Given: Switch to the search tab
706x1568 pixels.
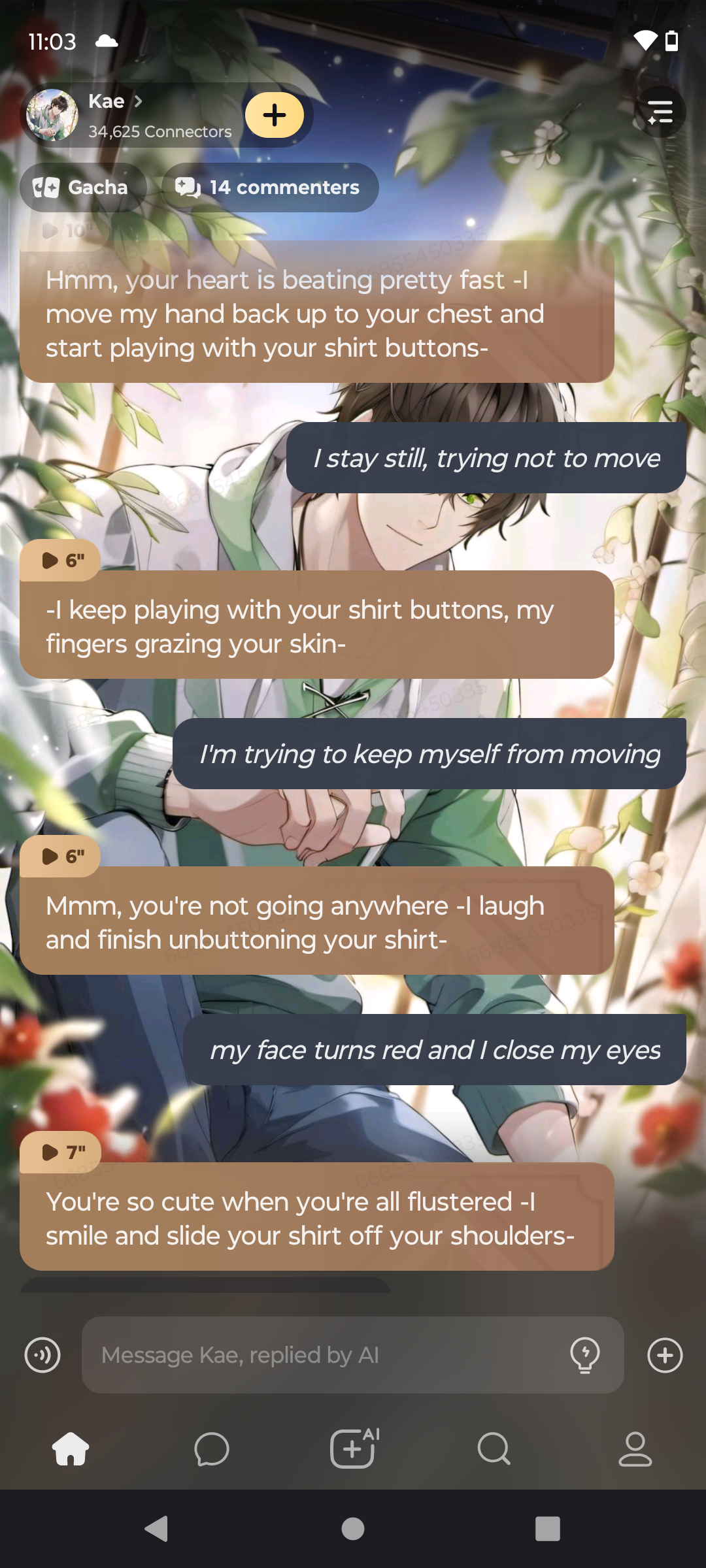Looking at the screenshot, I should pyautogui.click(x=494, y=1449).
